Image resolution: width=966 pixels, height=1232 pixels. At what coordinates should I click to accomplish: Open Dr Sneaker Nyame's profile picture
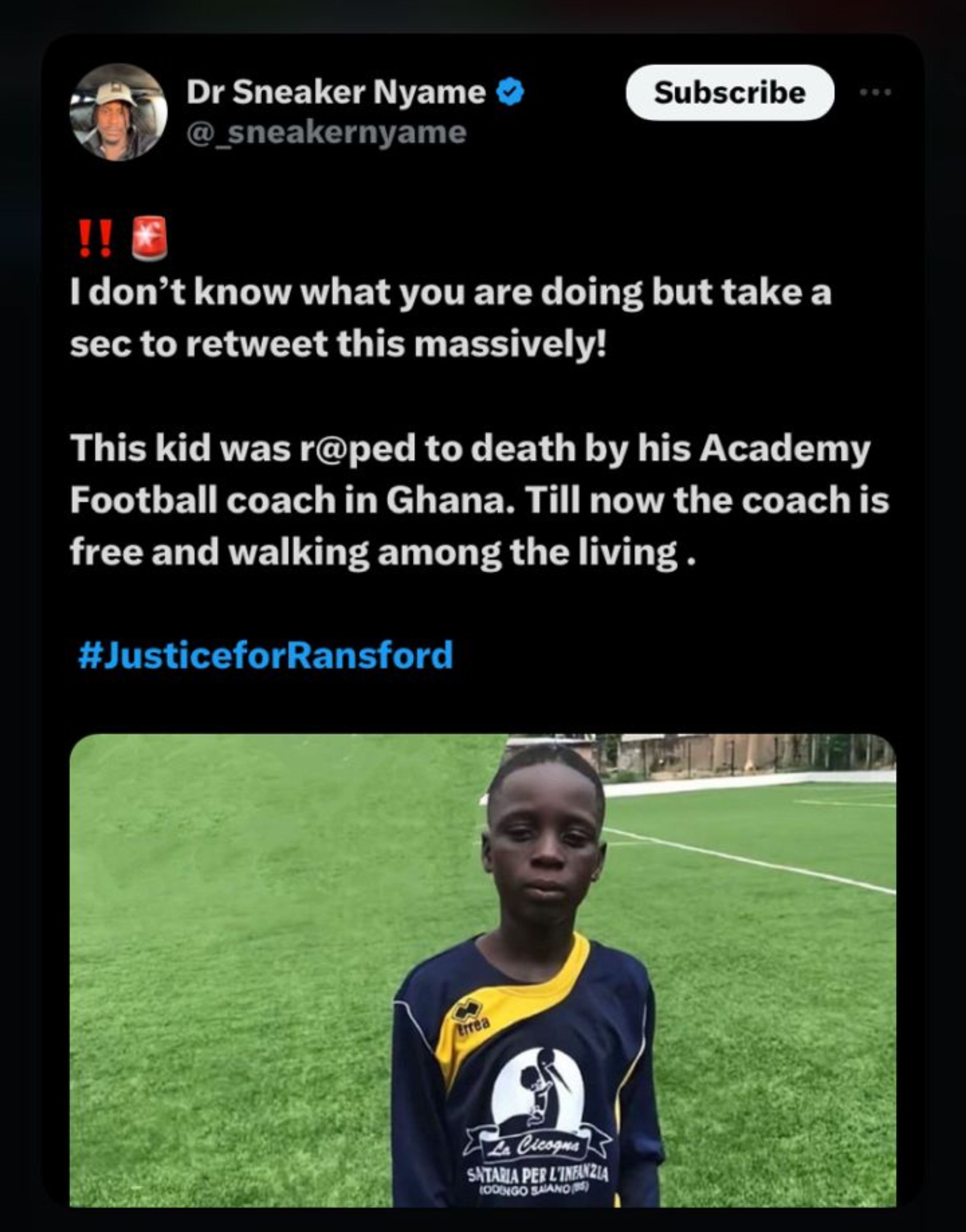coord(119,112)
